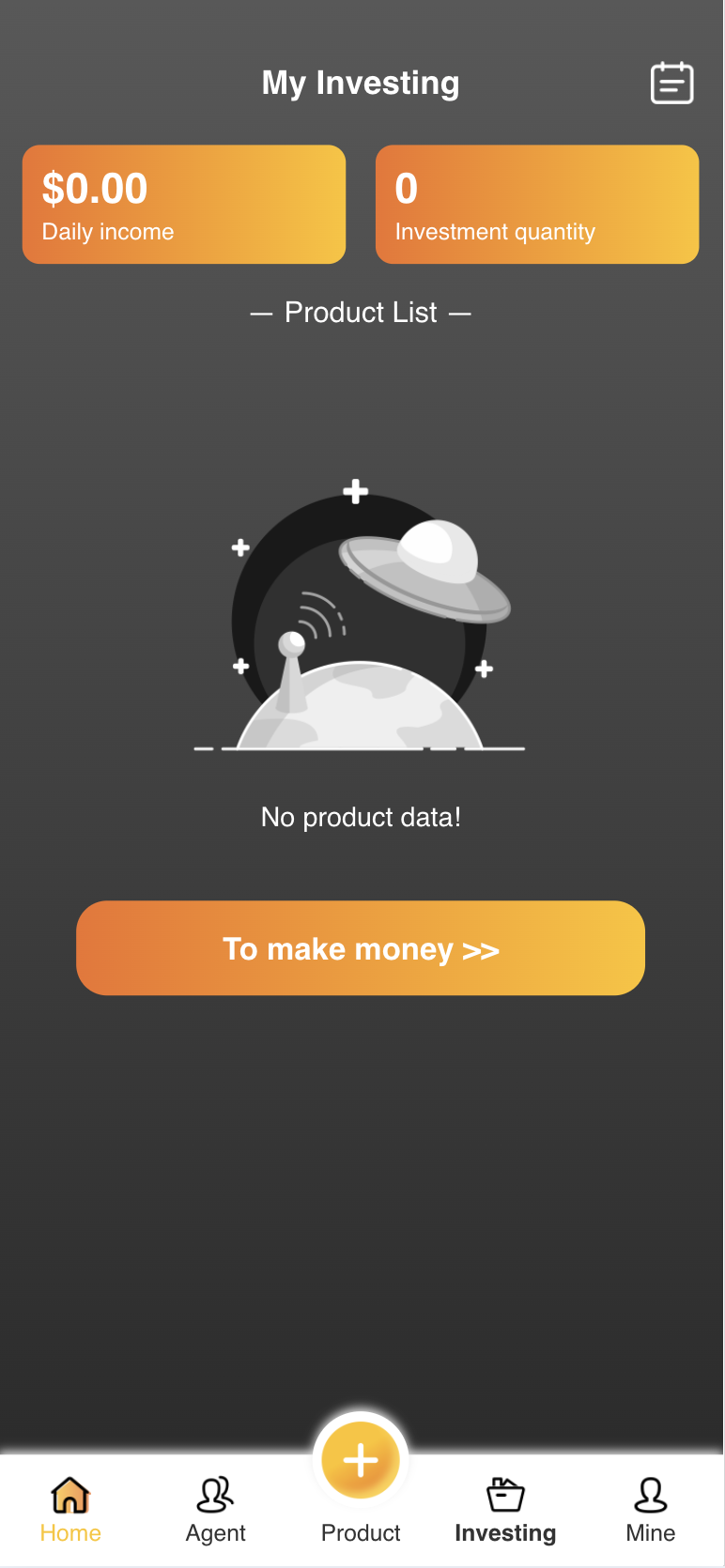Open the Mine tab

tap(650, 1509)
